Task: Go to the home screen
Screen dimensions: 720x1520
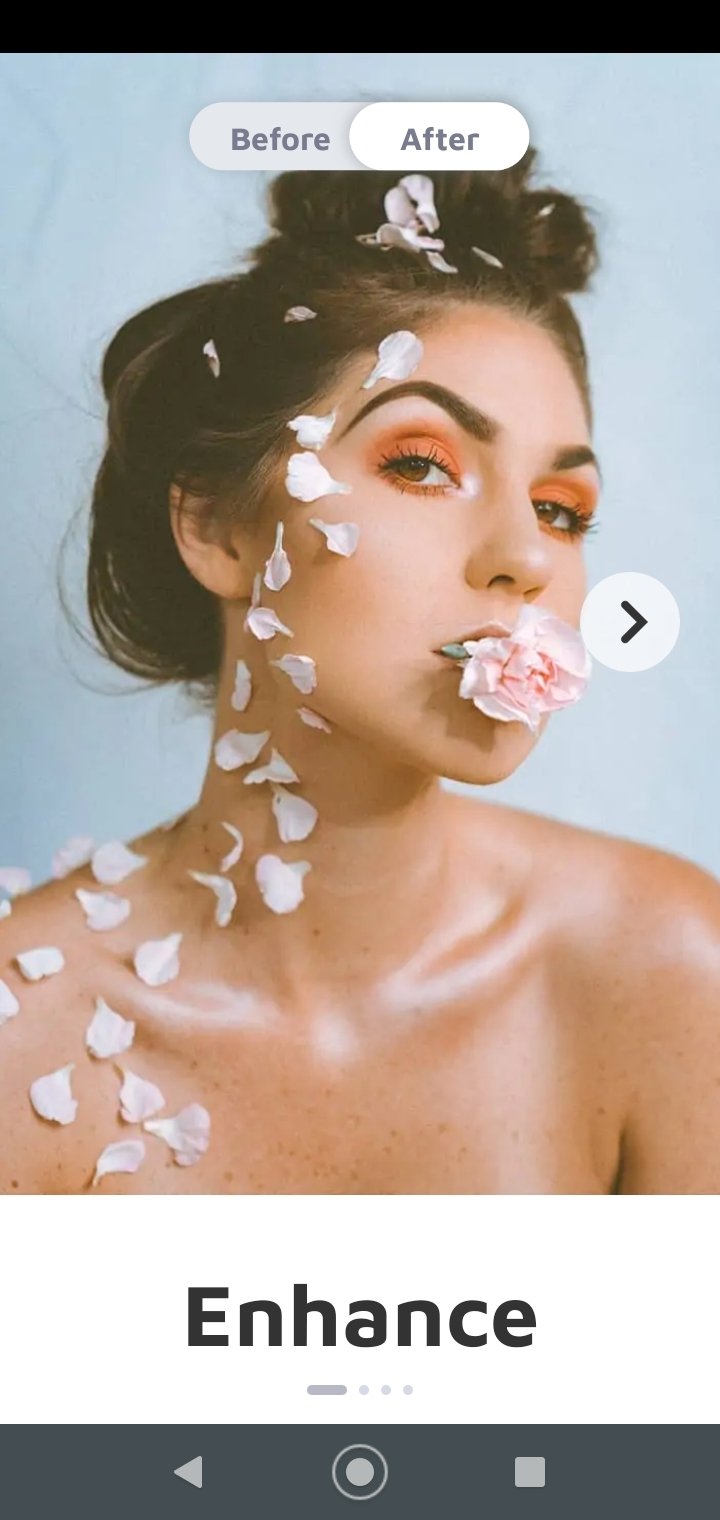Action: tap(360, 1472)
